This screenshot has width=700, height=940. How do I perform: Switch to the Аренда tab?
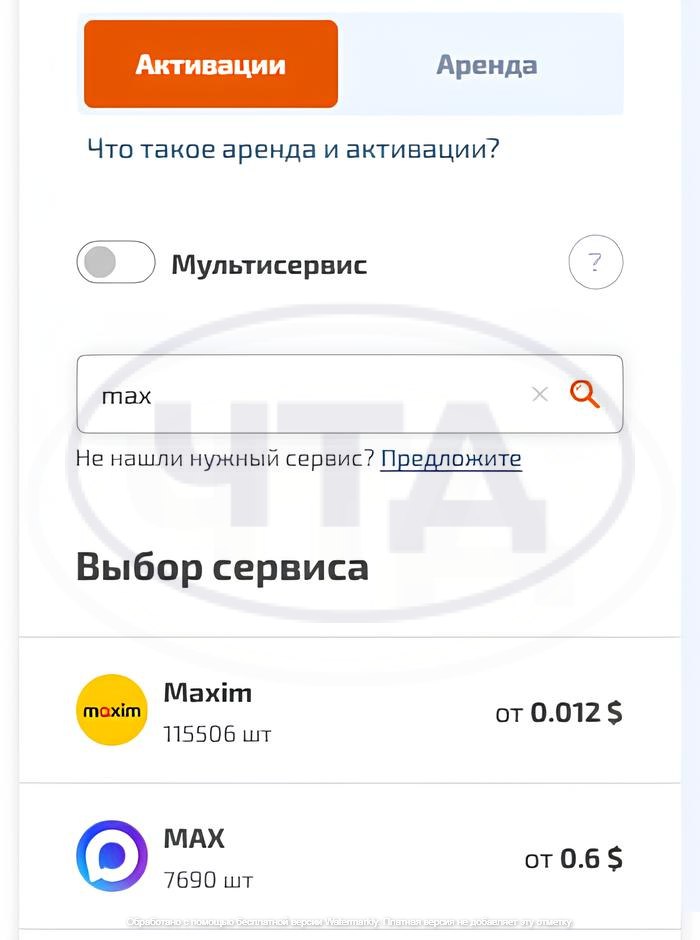(x=486, y=65)
